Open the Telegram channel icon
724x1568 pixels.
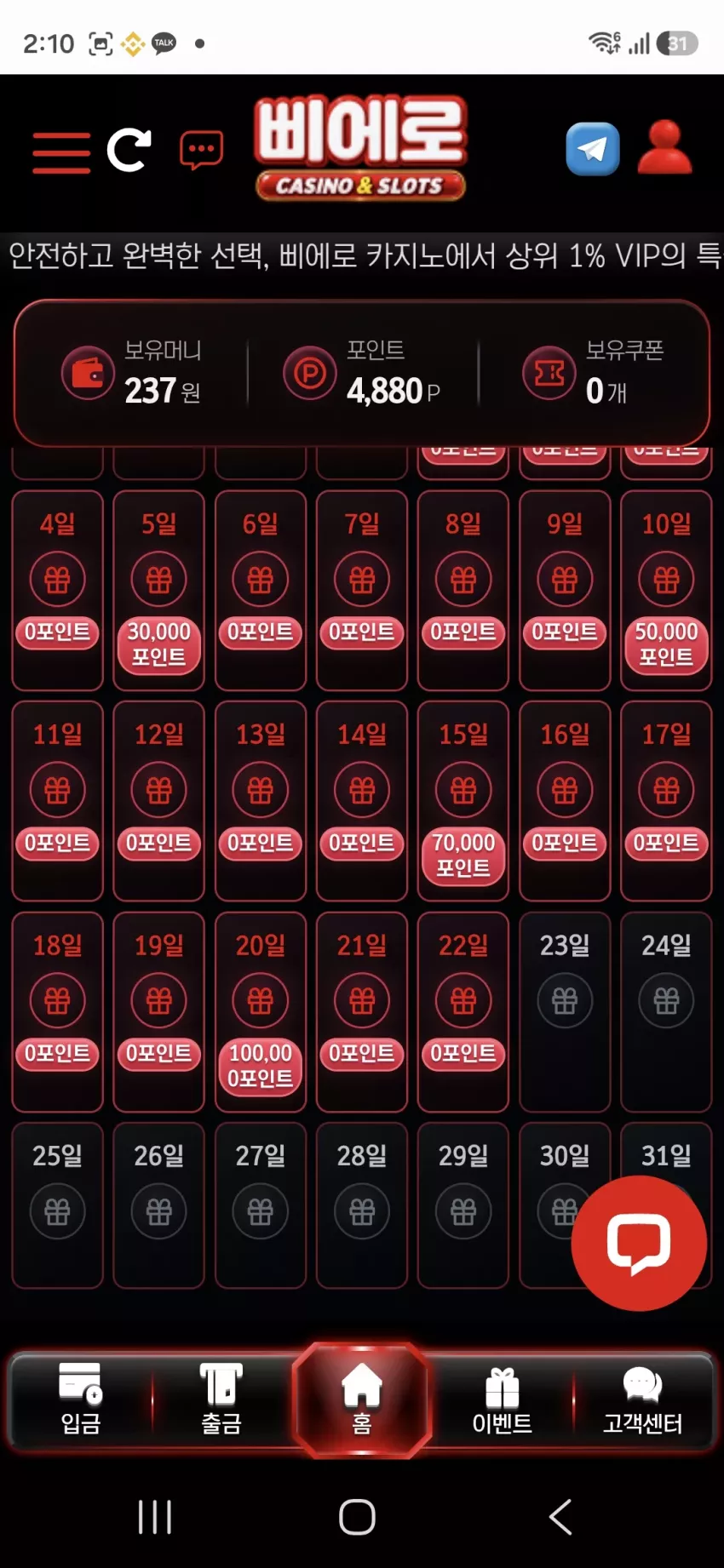tap(593, 150)
